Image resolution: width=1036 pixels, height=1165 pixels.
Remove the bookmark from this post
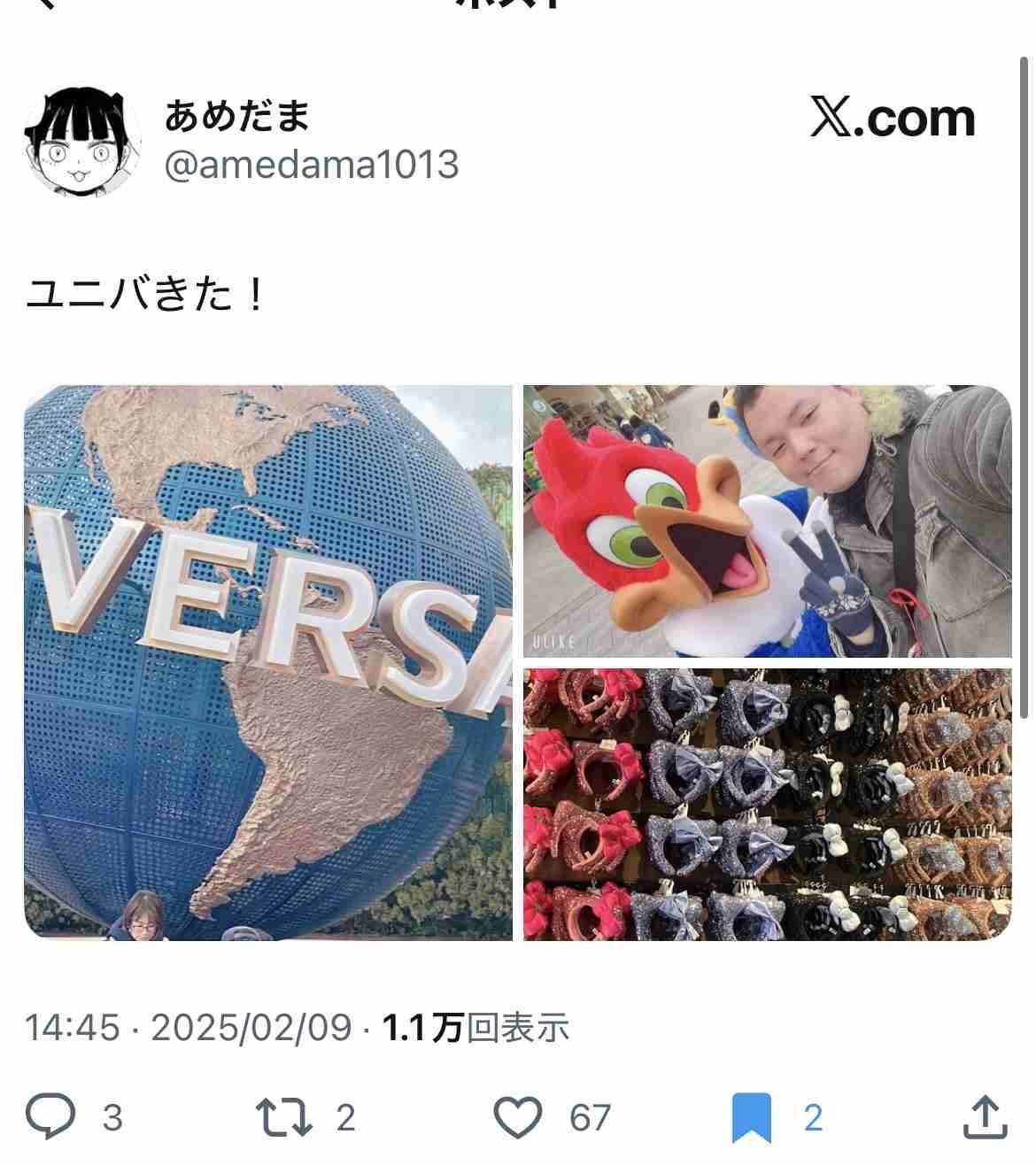751,1116
